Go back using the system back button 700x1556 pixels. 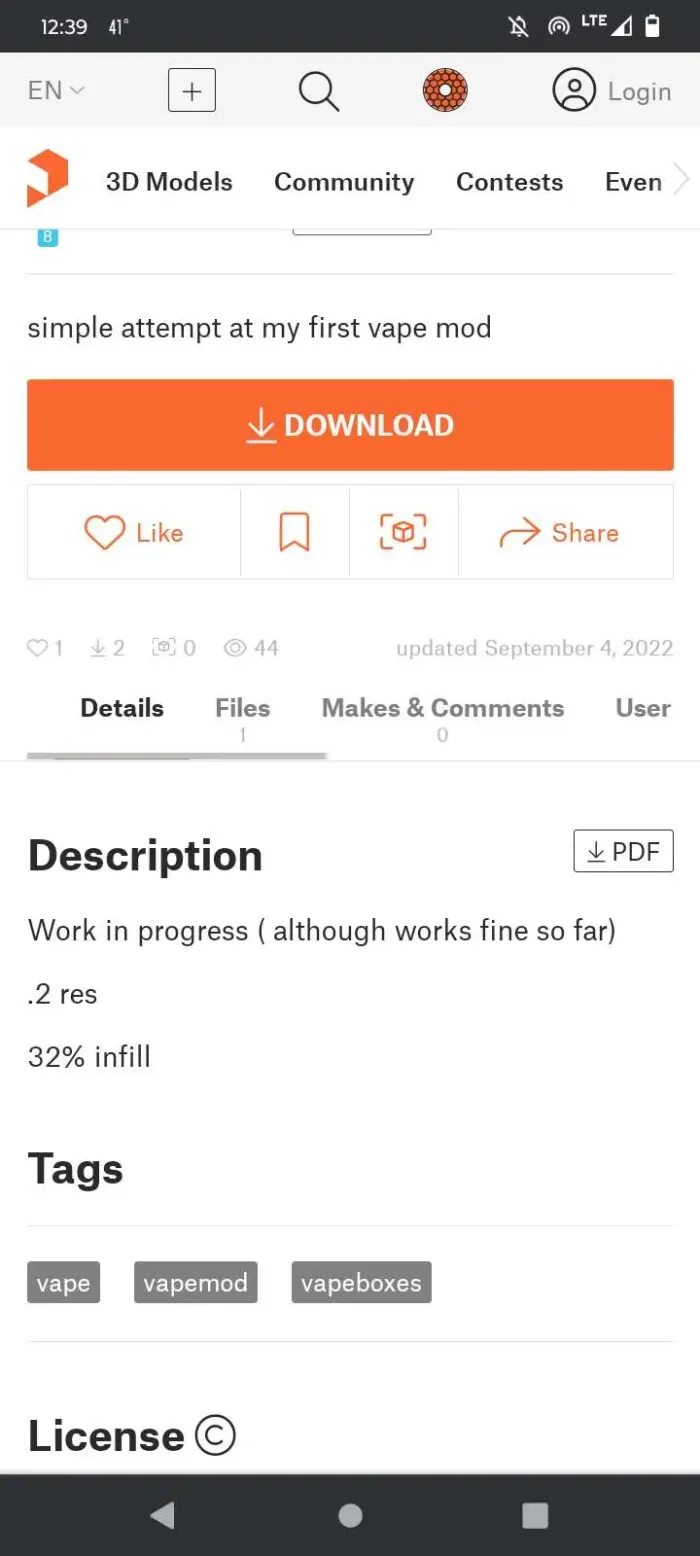[162, 1515]
